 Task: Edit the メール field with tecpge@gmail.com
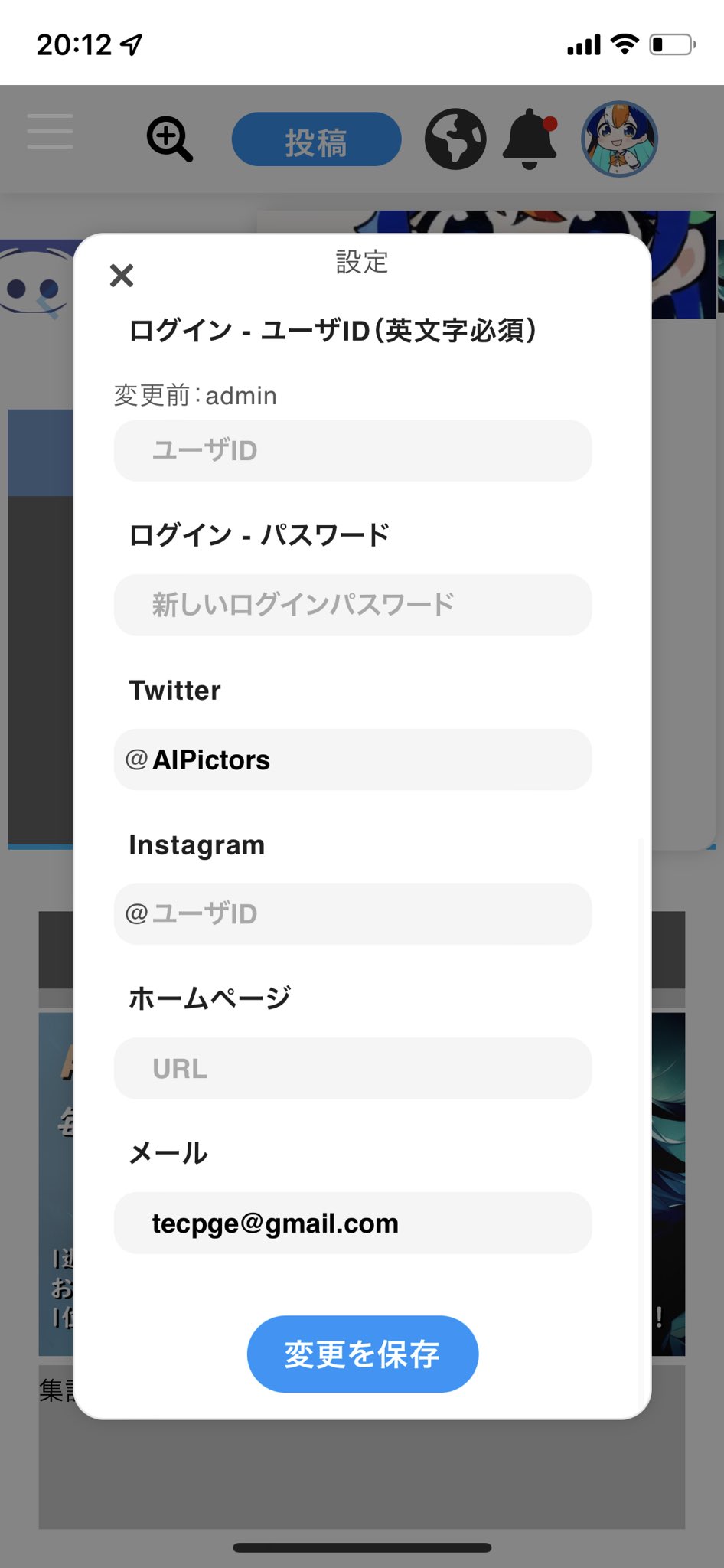click(352, 1223)
